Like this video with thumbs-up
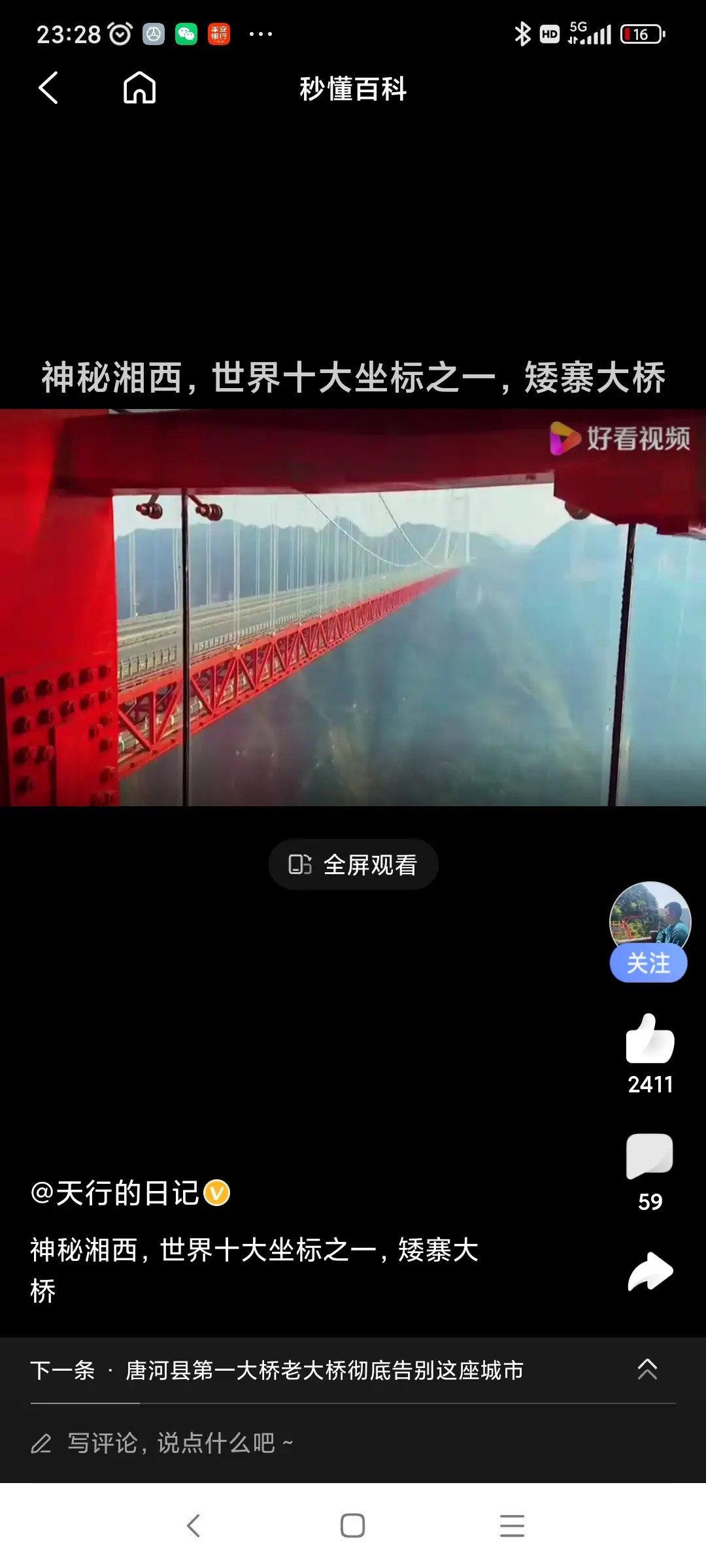706x1568 pixels. click(650, 1039)
